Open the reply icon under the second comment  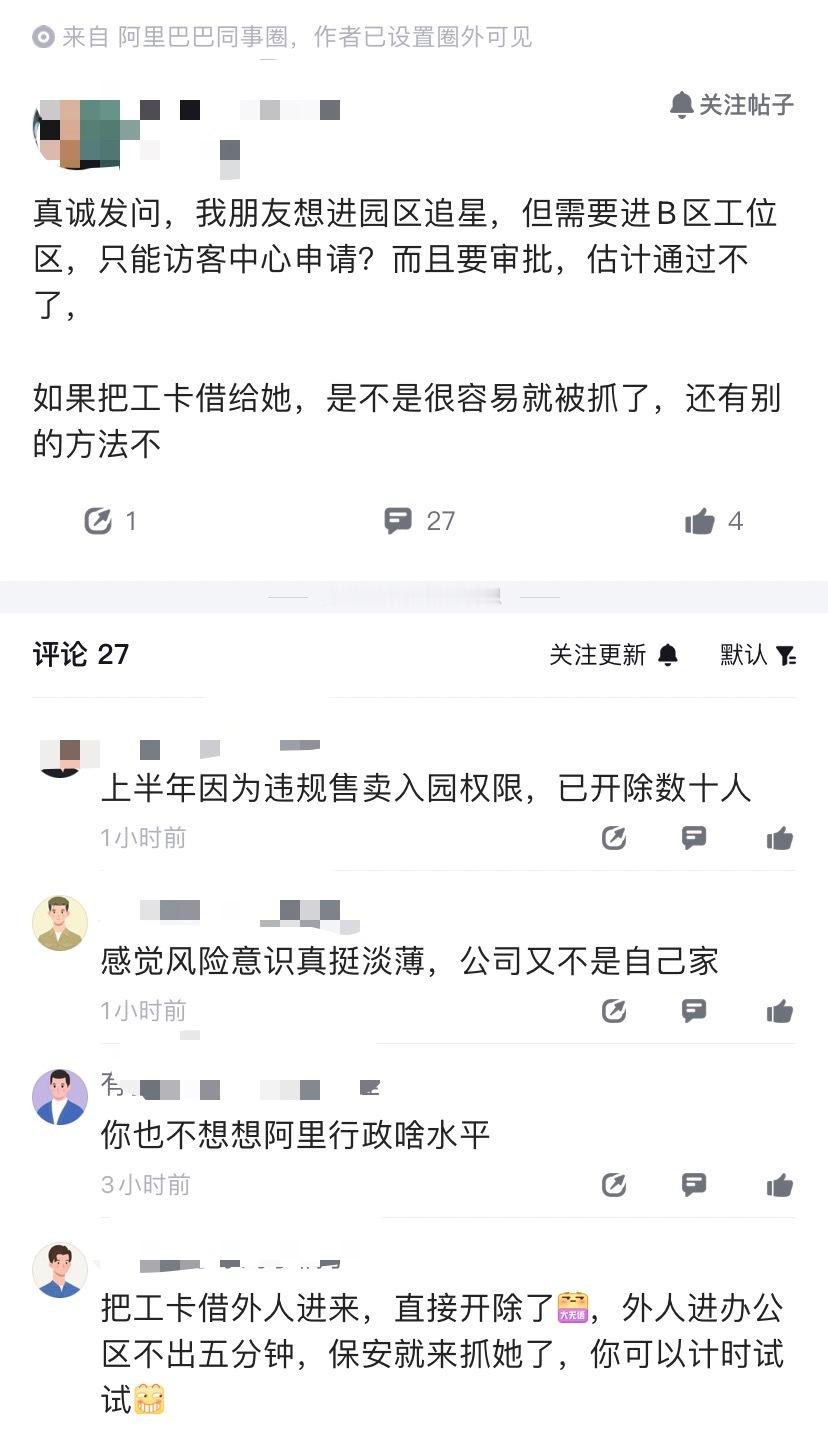694,1011
